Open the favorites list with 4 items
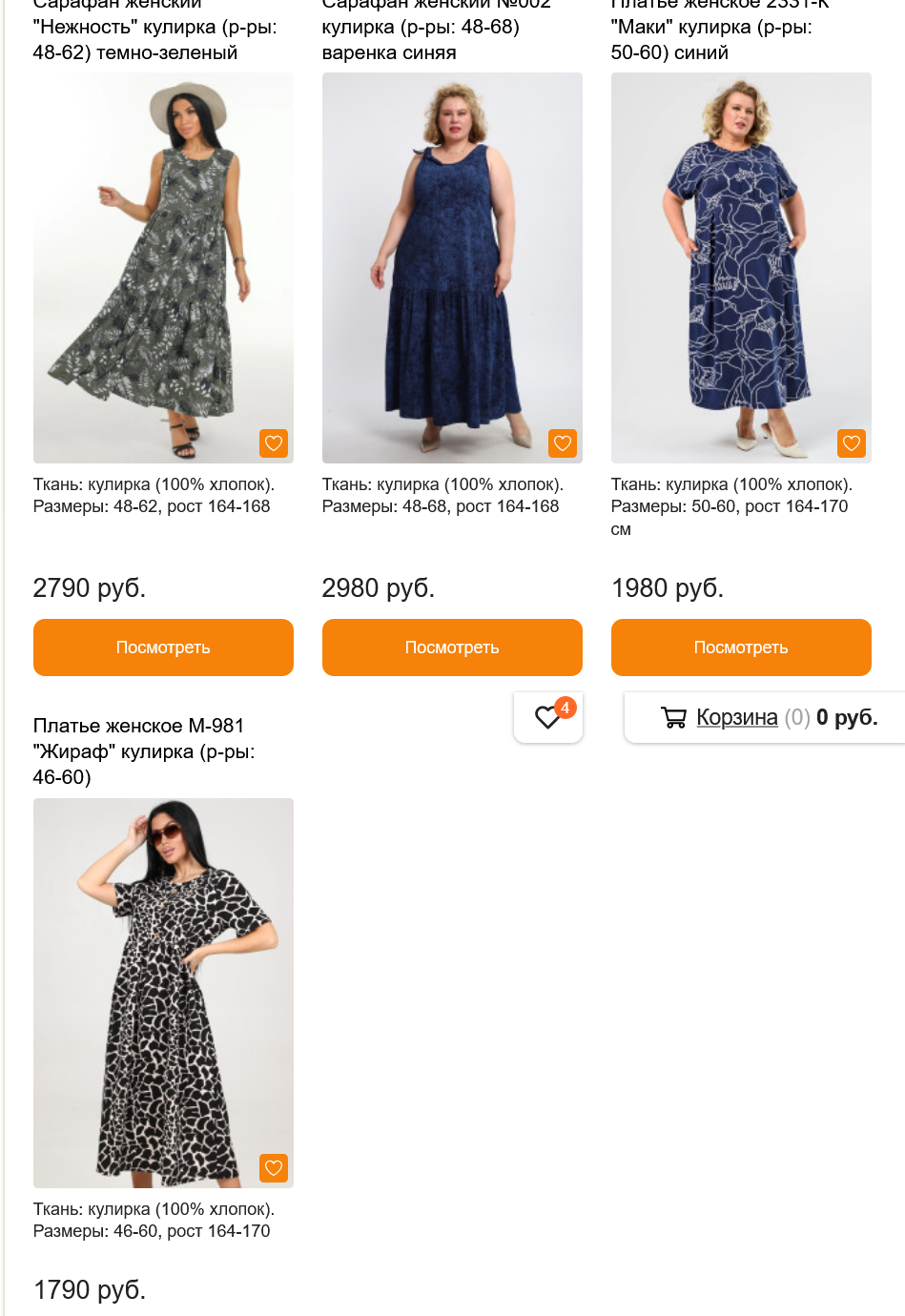Screen dimensions: 905x1316 pyautogui.click(x=548, y=717)
